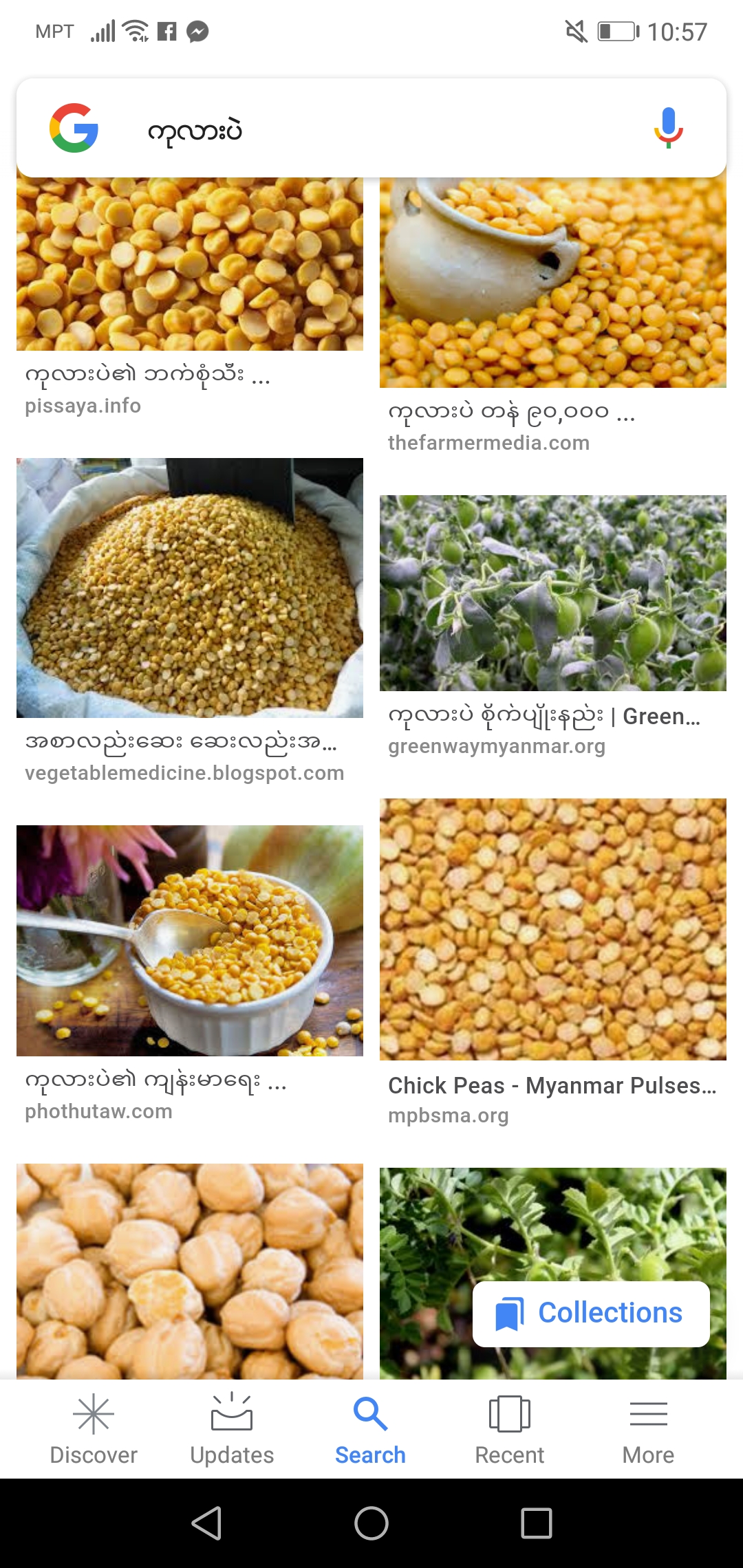The image size is (743, 1568).
Task: Go to the Recent tab
Action: click(x=509, y=1429)
